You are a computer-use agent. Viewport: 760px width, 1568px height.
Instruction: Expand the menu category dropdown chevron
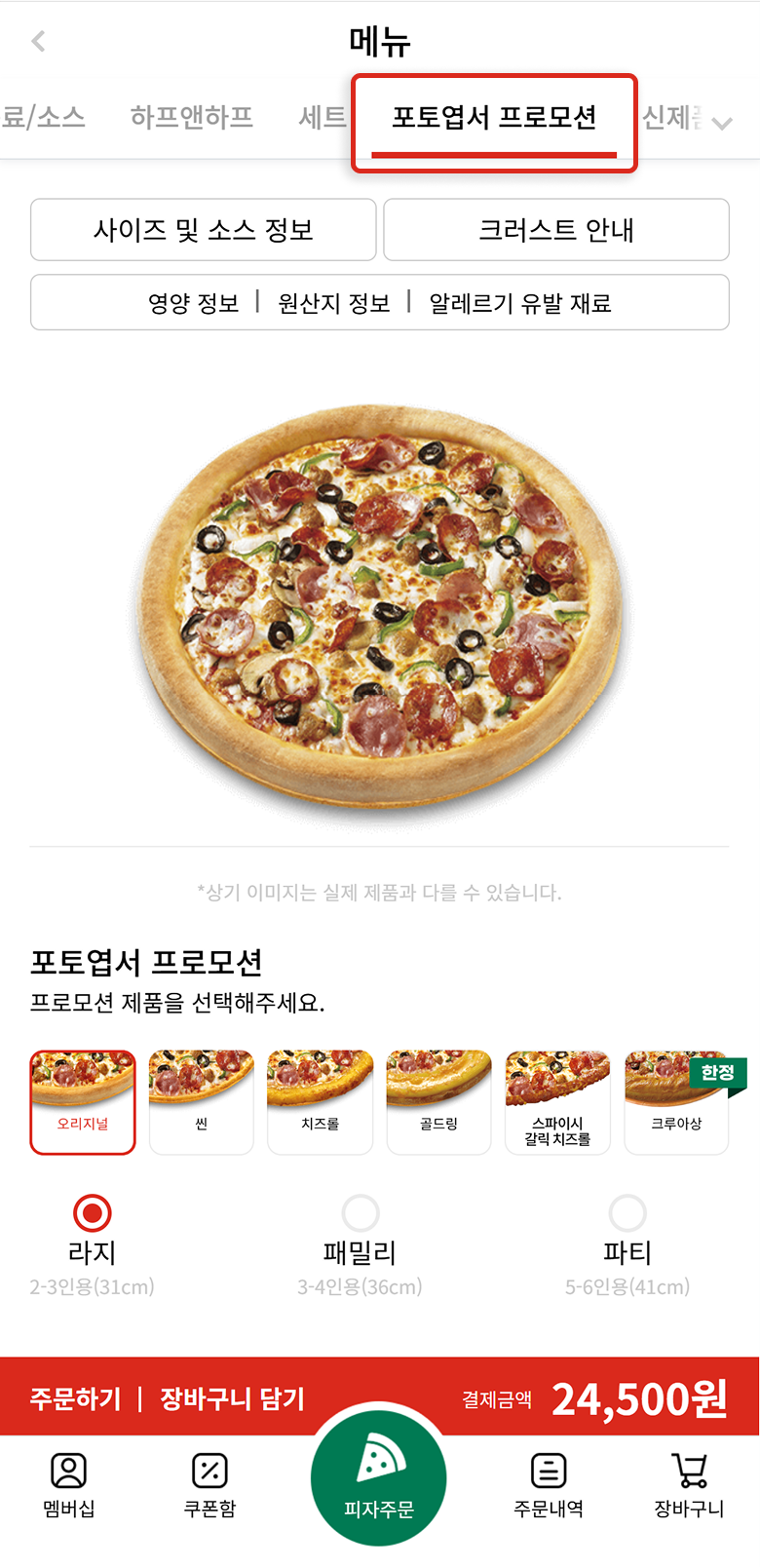point(722,123)
